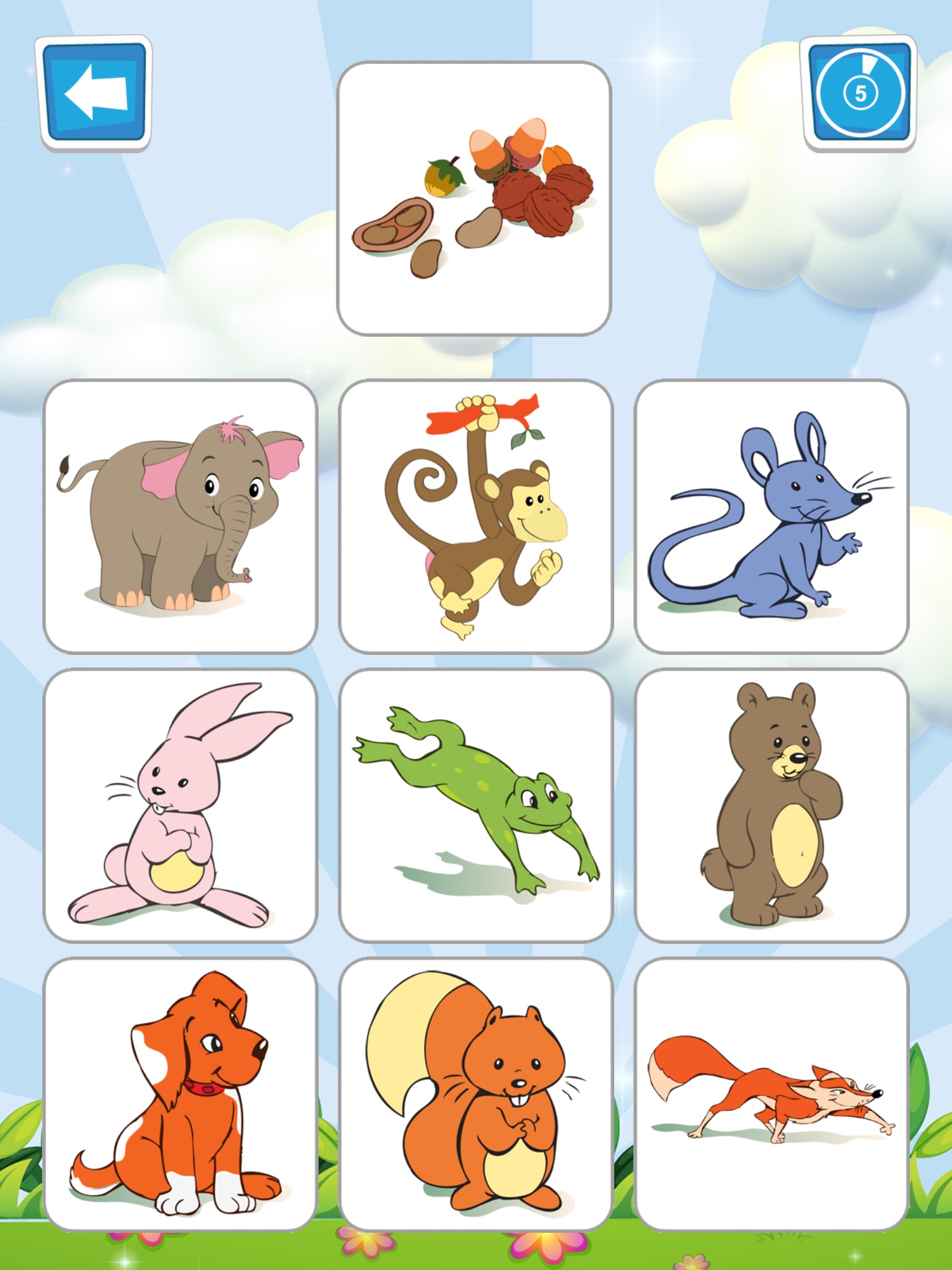952x1270 pixels.
Task: Tap the nuts picture card
Action: (474, 198)
